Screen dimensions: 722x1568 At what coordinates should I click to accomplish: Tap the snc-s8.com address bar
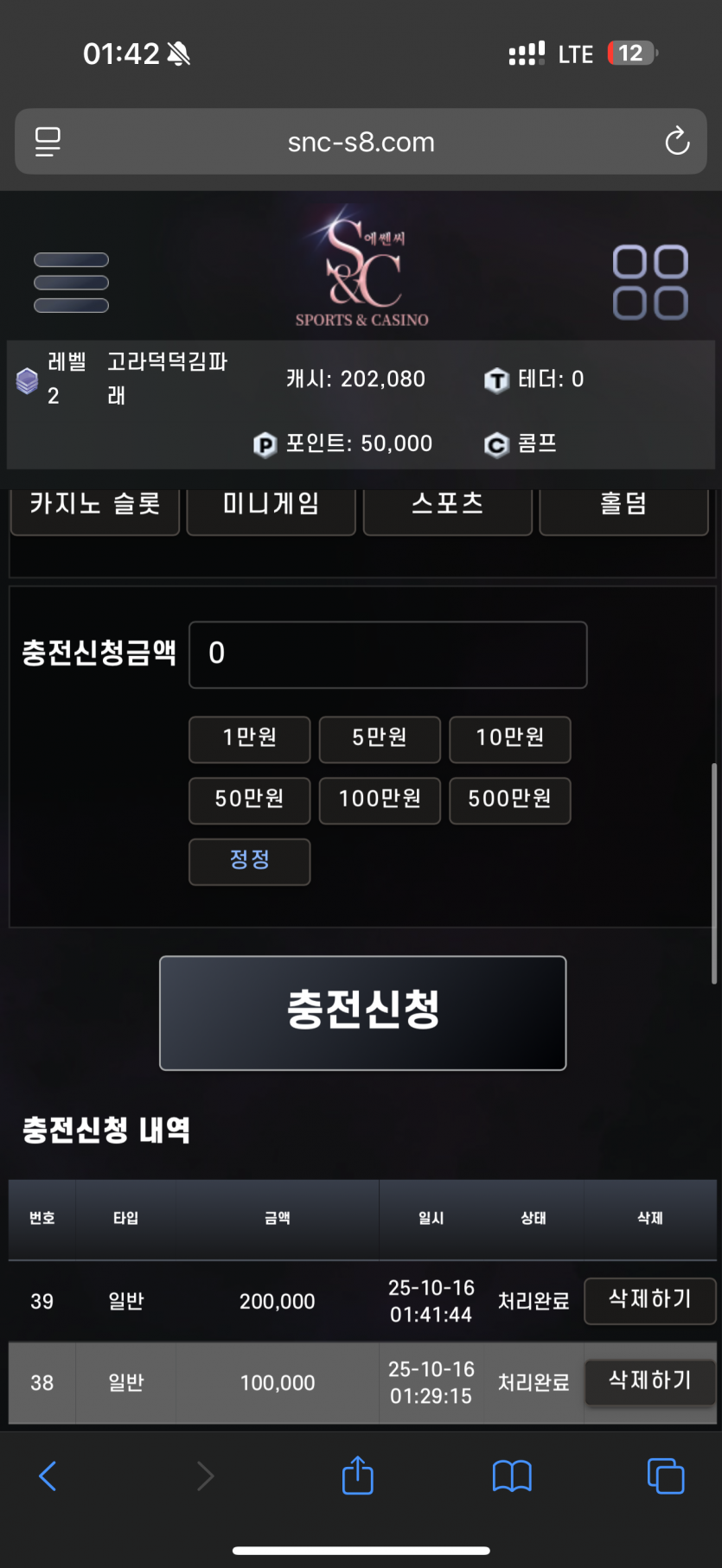[x=361, y=142]
